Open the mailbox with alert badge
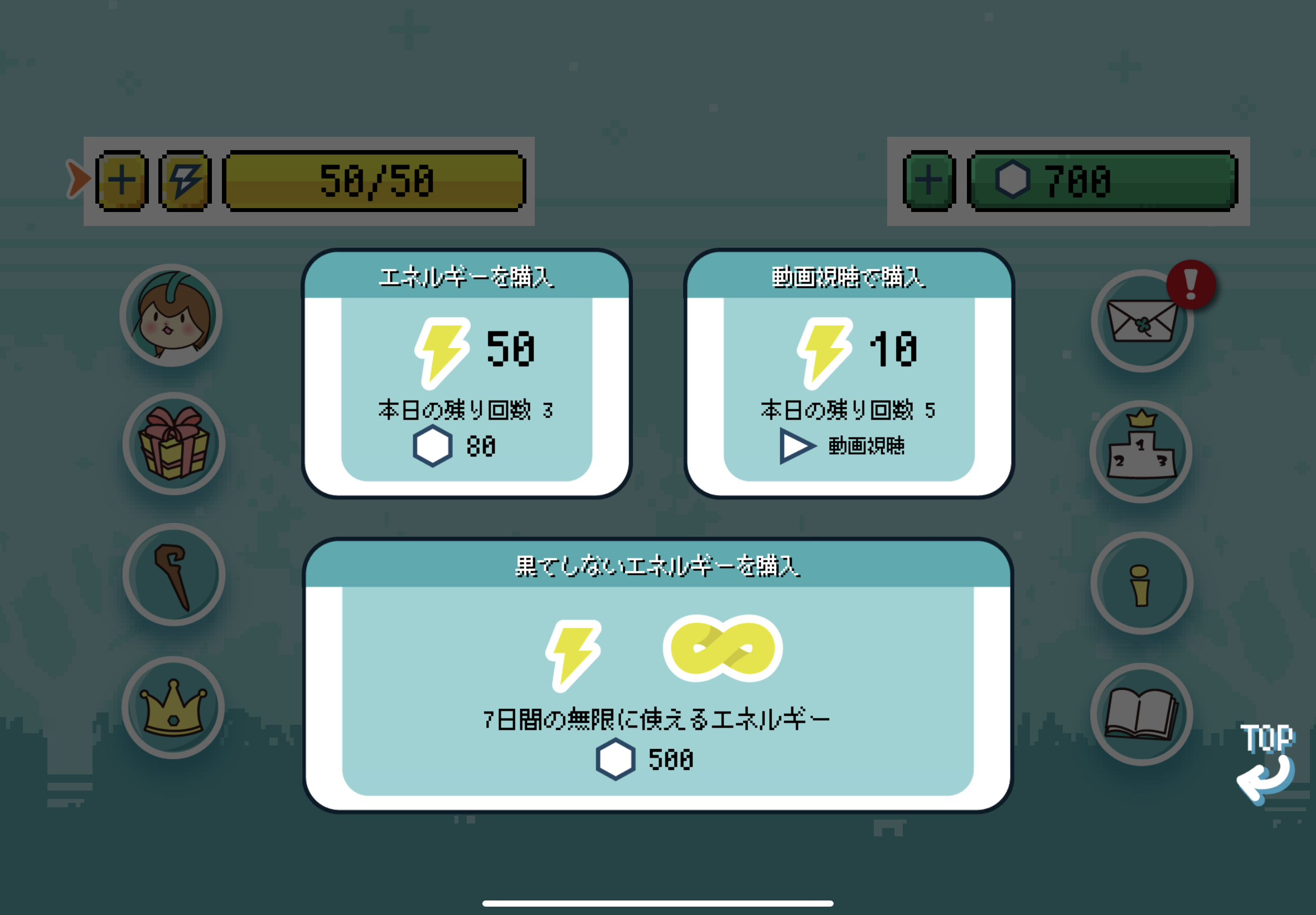1316x915 pixels. click(1142, 321)
